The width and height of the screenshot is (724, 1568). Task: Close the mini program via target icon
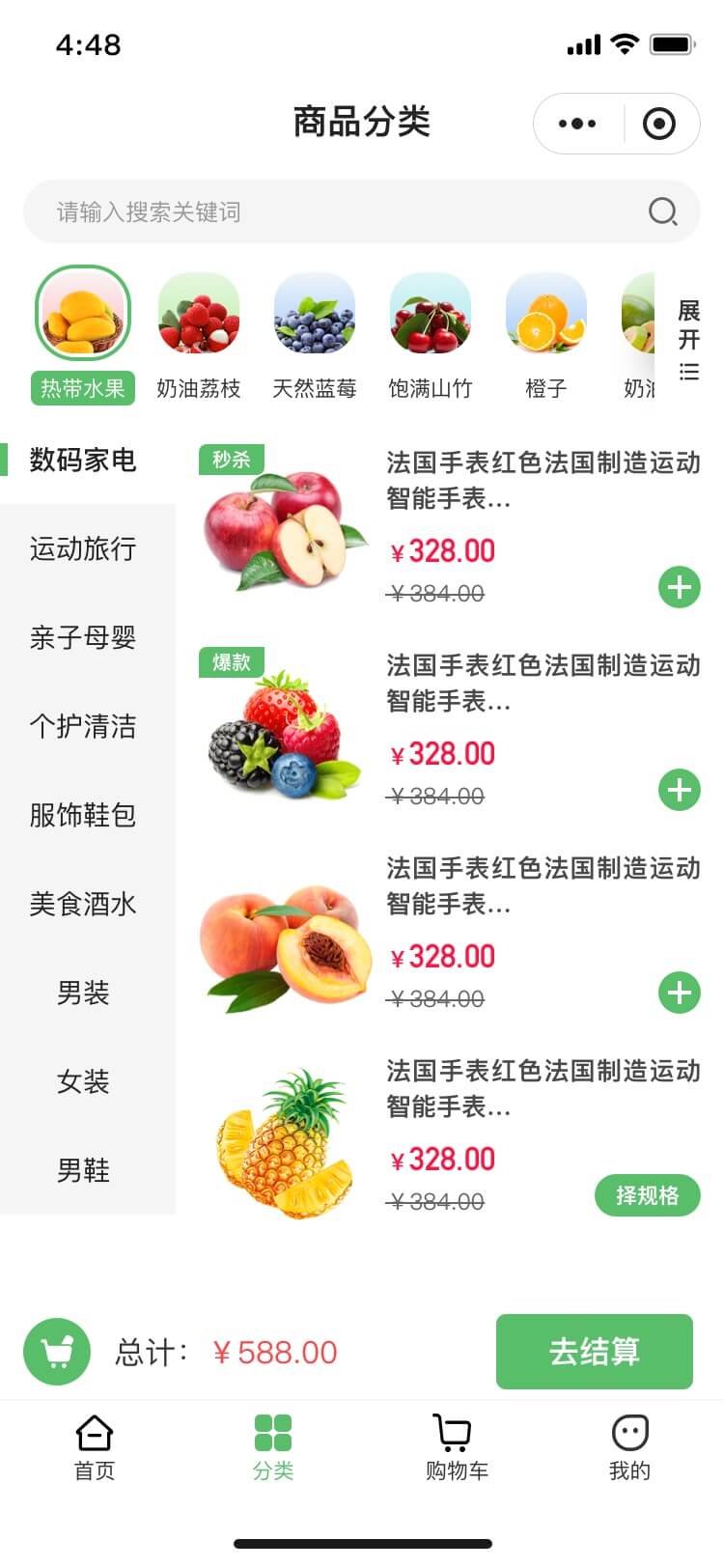click(x=659, y=124)
